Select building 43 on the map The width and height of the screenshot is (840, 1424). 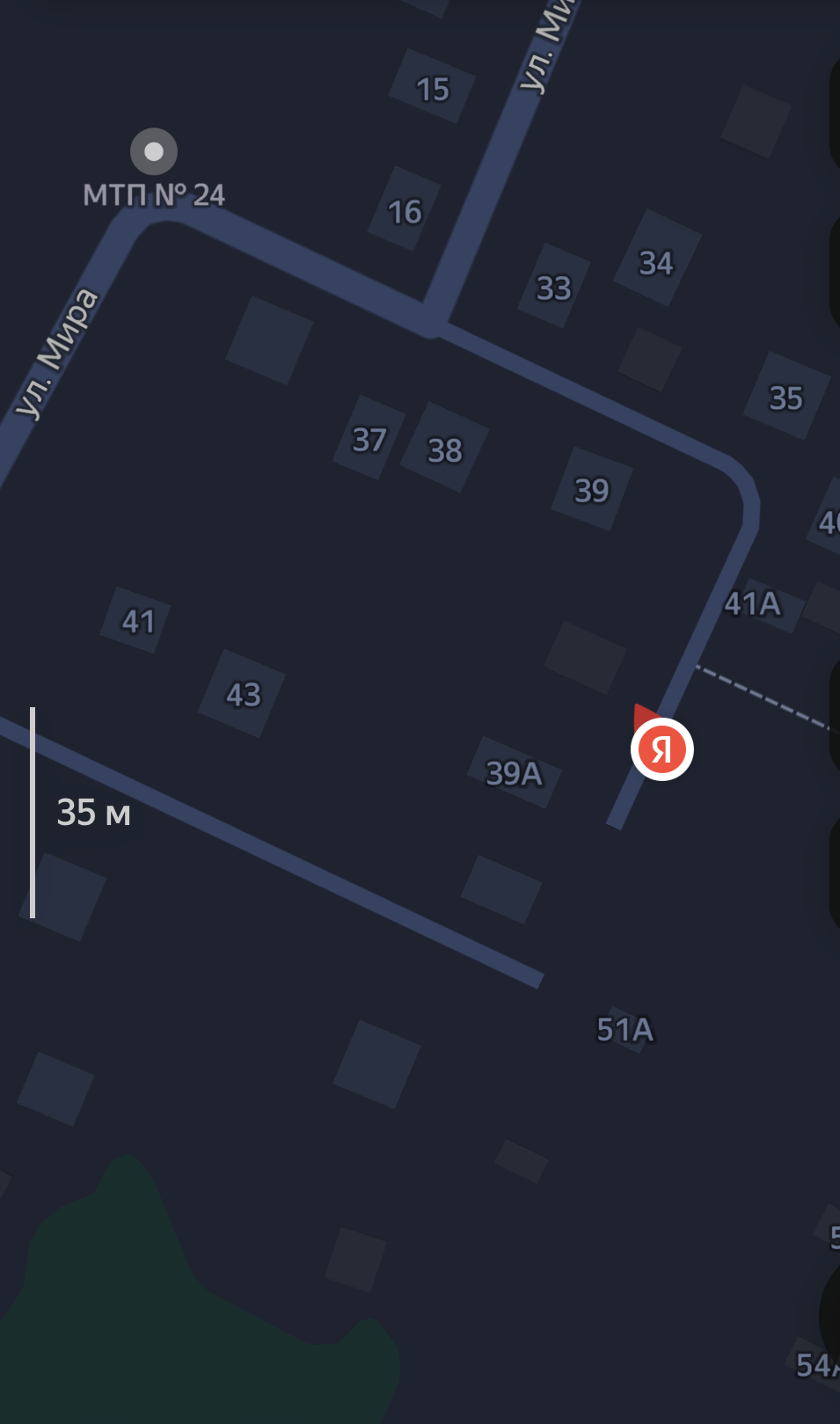pos(243,695)
